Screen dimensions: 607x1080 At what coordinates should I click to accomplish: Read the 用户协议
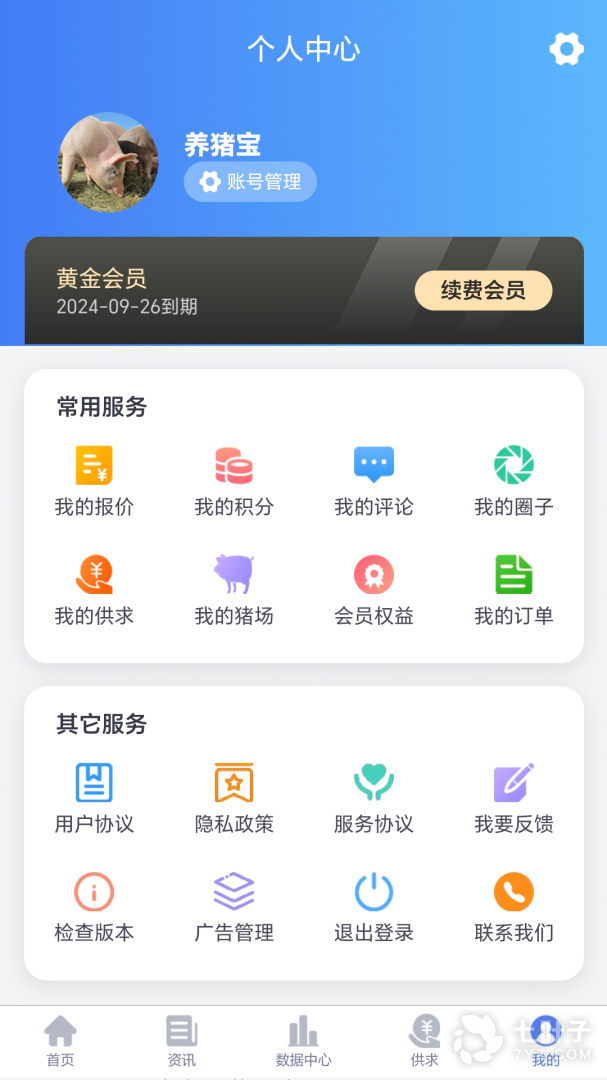[x=94, y=798]
